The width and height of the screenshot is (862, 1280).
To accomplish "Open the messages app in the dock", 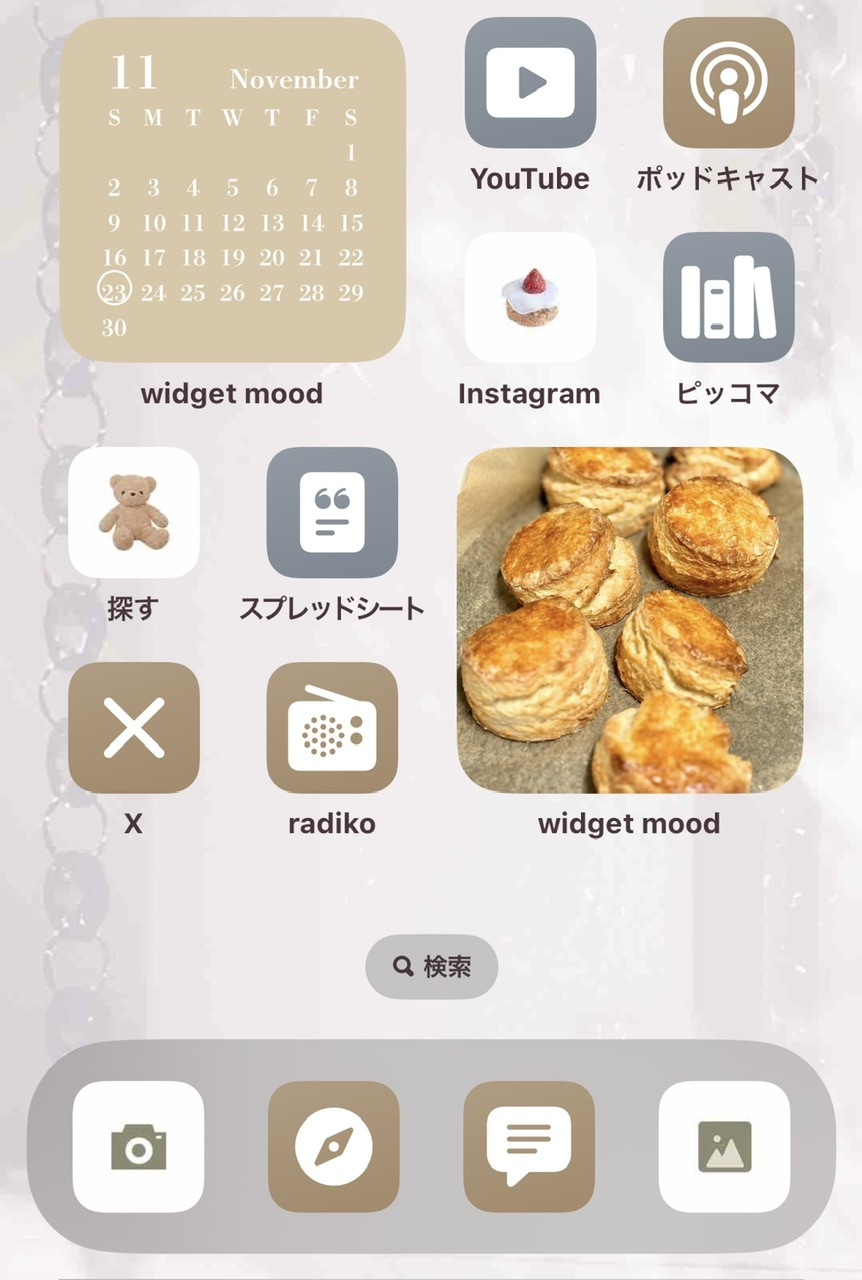I will click(x=529, y=1147).
